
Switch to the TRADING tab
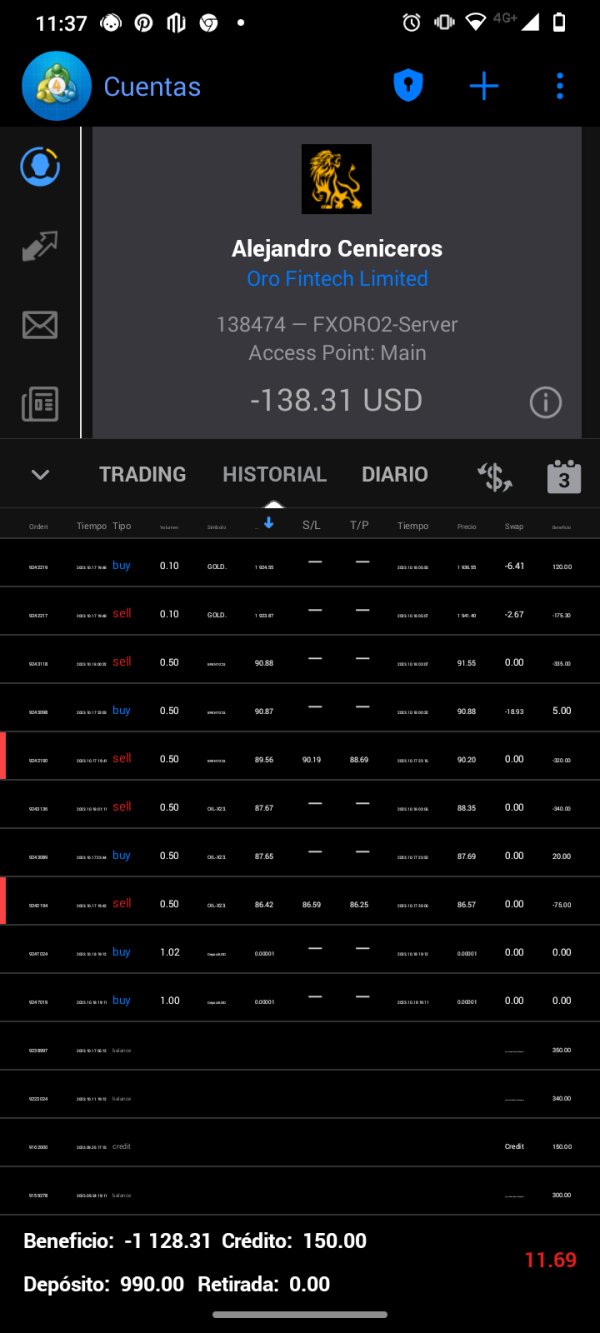[x=142, y=474]
